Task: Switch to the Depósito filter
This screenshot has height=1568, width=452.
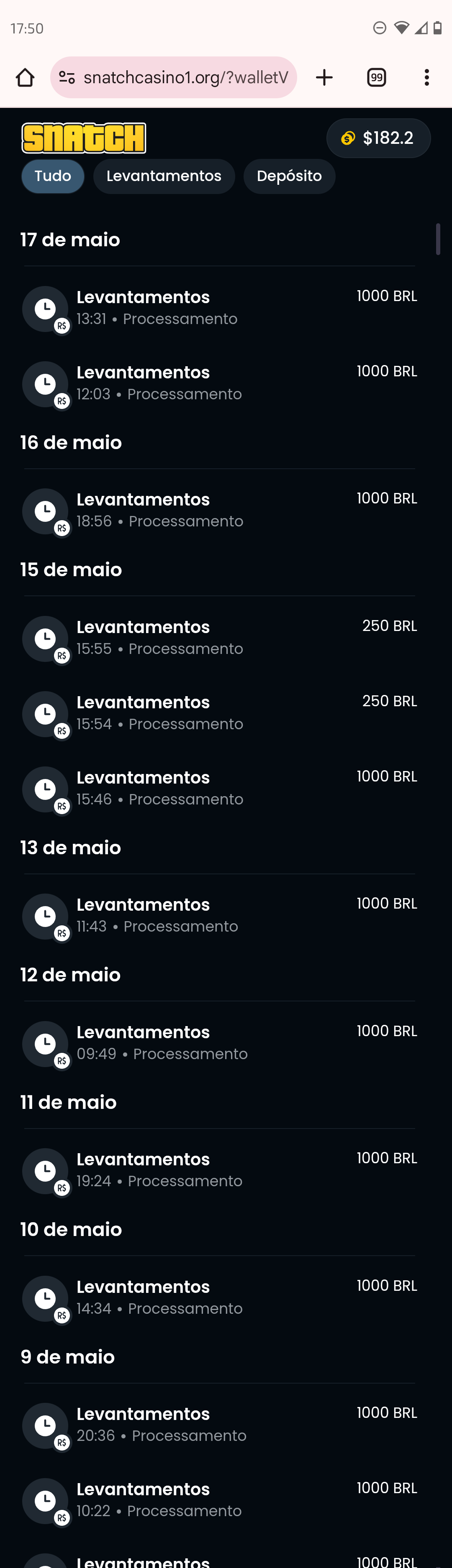Action: pyautogui.click(x=289, y=176)
